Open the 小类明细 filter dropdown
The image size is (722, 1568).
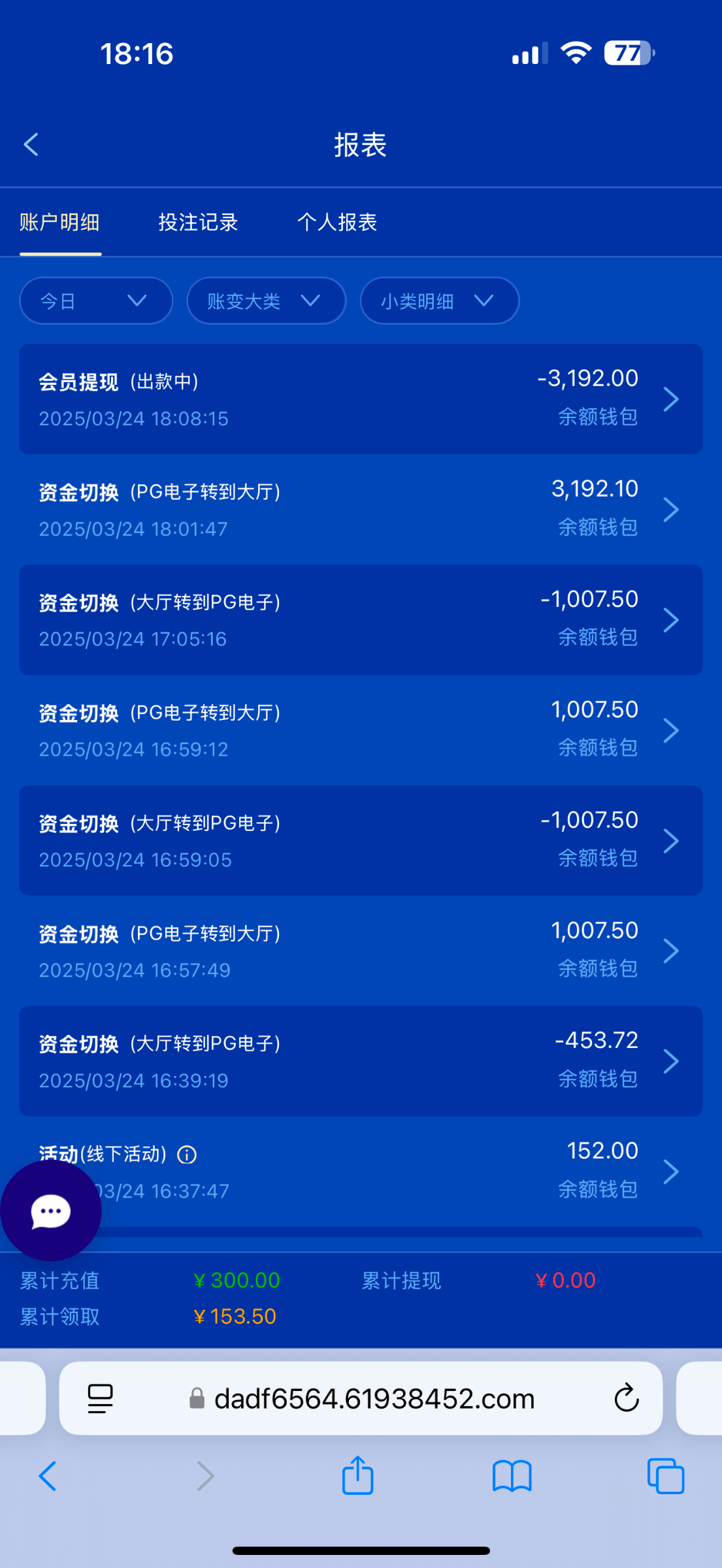(440, 301)
